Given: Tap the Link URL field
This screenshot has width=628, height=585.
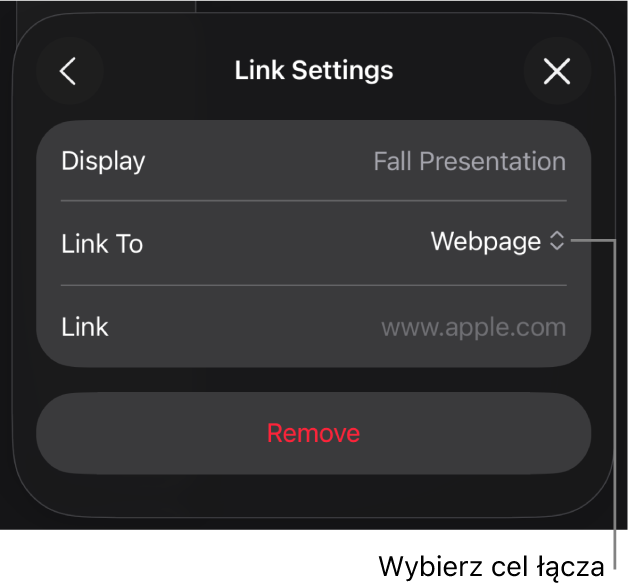Looking at the screenshot, I should tap(472, 327).
